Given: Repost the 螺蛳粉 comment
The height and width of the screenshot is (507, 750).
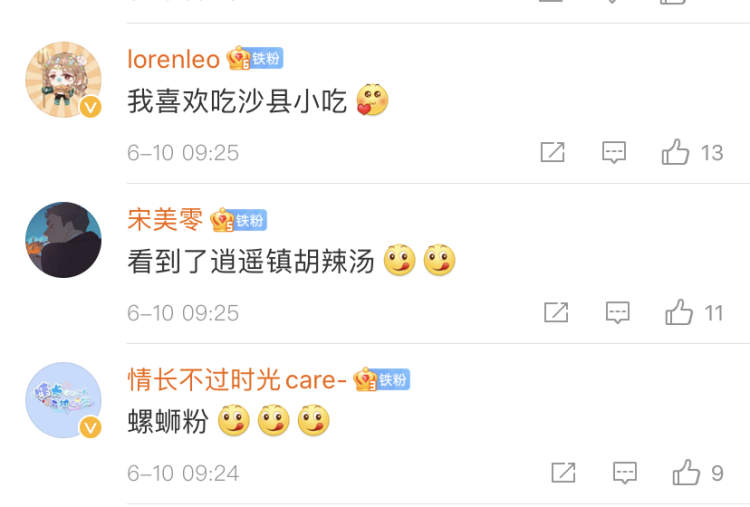Looking at the screenshot, I should (563, 473).
